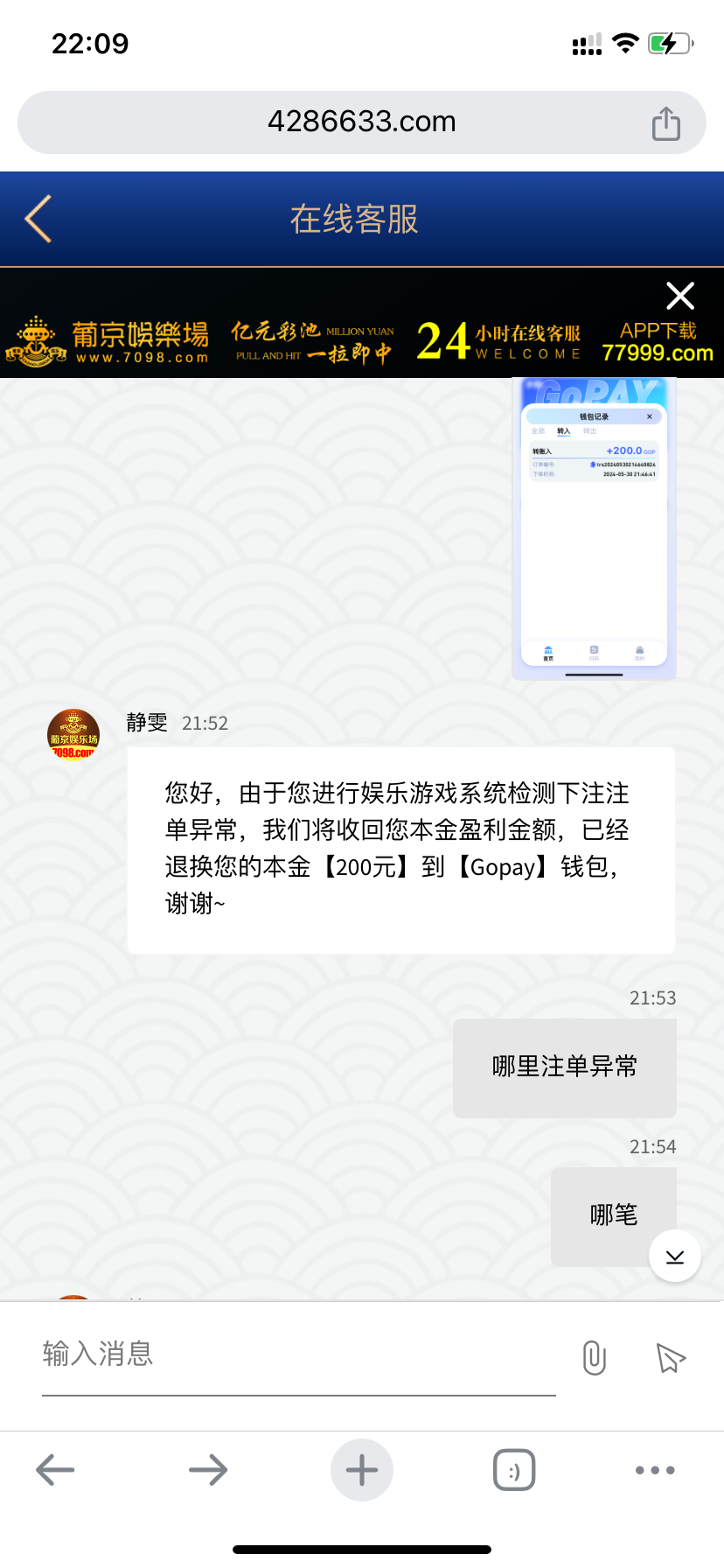
Task: Close the ad banner
Action: [679, 296]
